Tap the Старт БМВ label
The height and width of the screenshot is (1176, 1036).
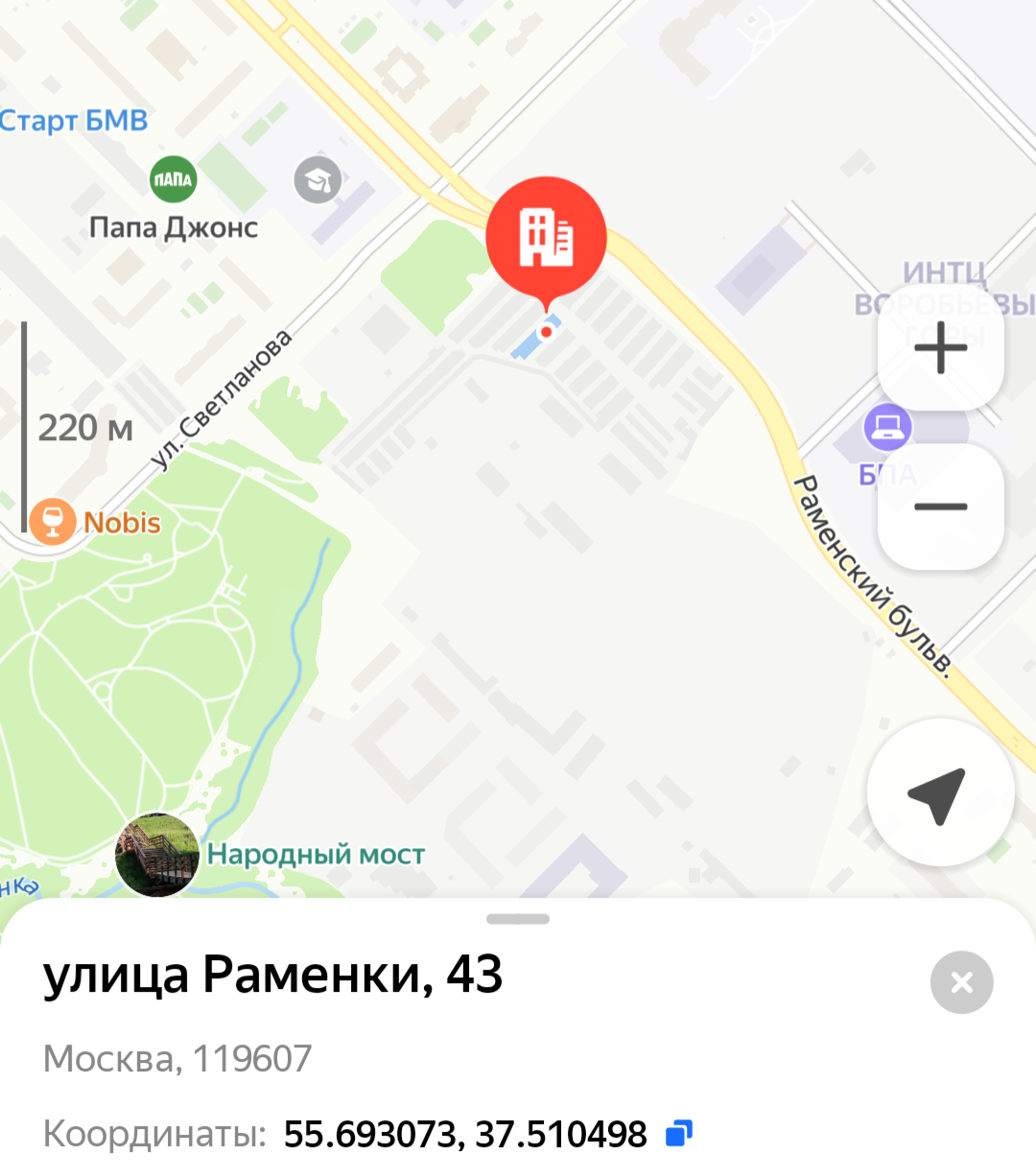[74, 121]
